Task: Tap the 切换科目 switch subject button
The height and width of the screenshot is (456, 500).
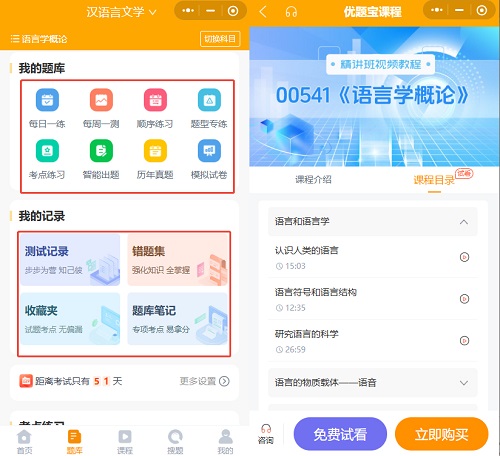Action: pyautogui.click(x=220, y=39)
